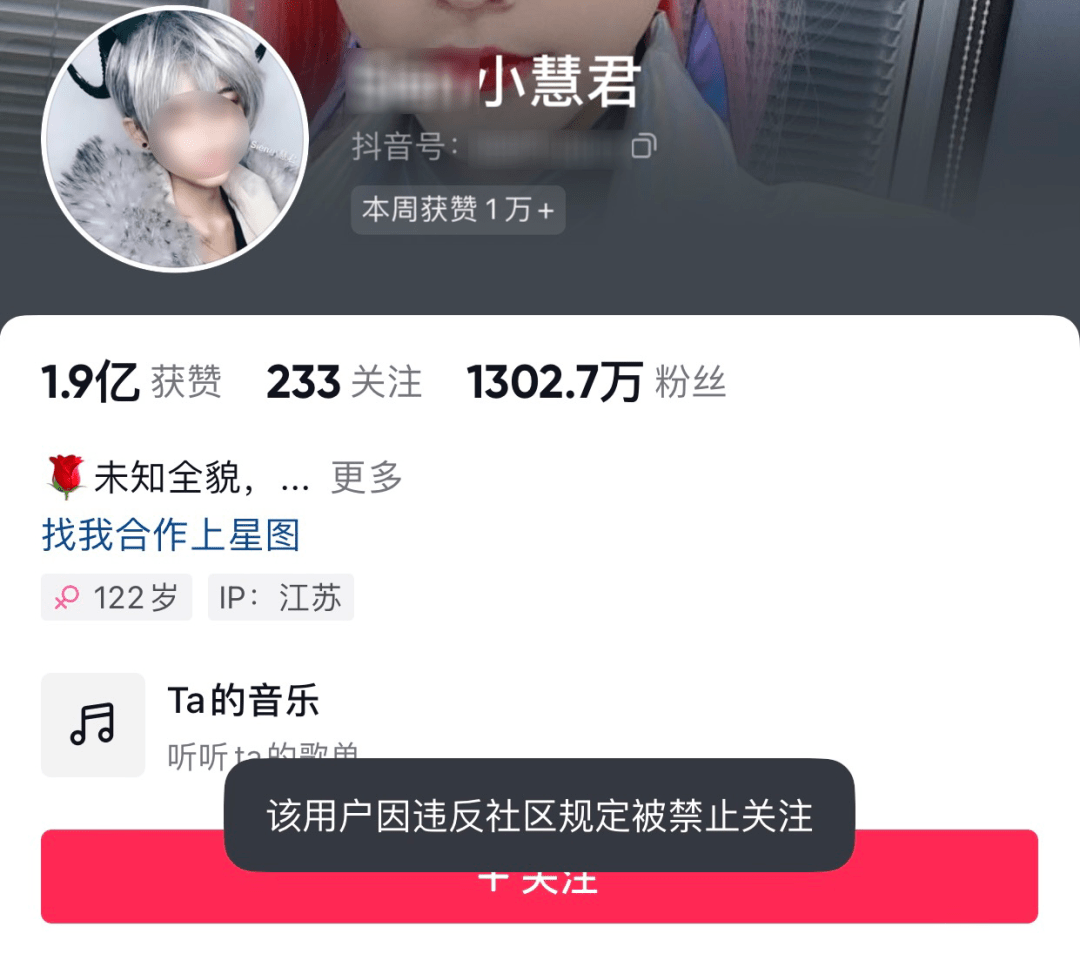
Task: Open the 找我合作上星图 link
Action: 171,535
